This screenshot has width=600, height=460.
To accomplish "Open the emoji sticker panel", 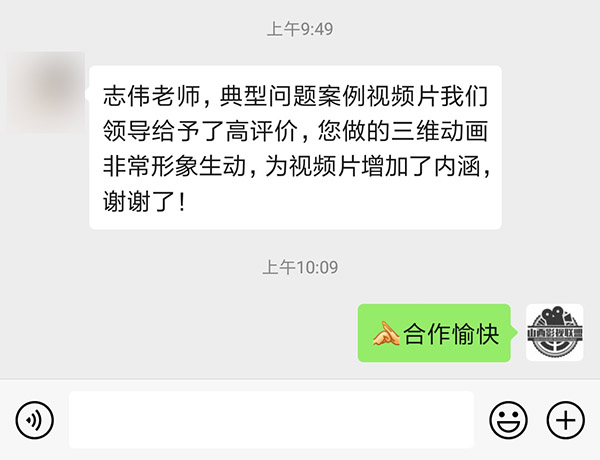I will tap(508, 419).
